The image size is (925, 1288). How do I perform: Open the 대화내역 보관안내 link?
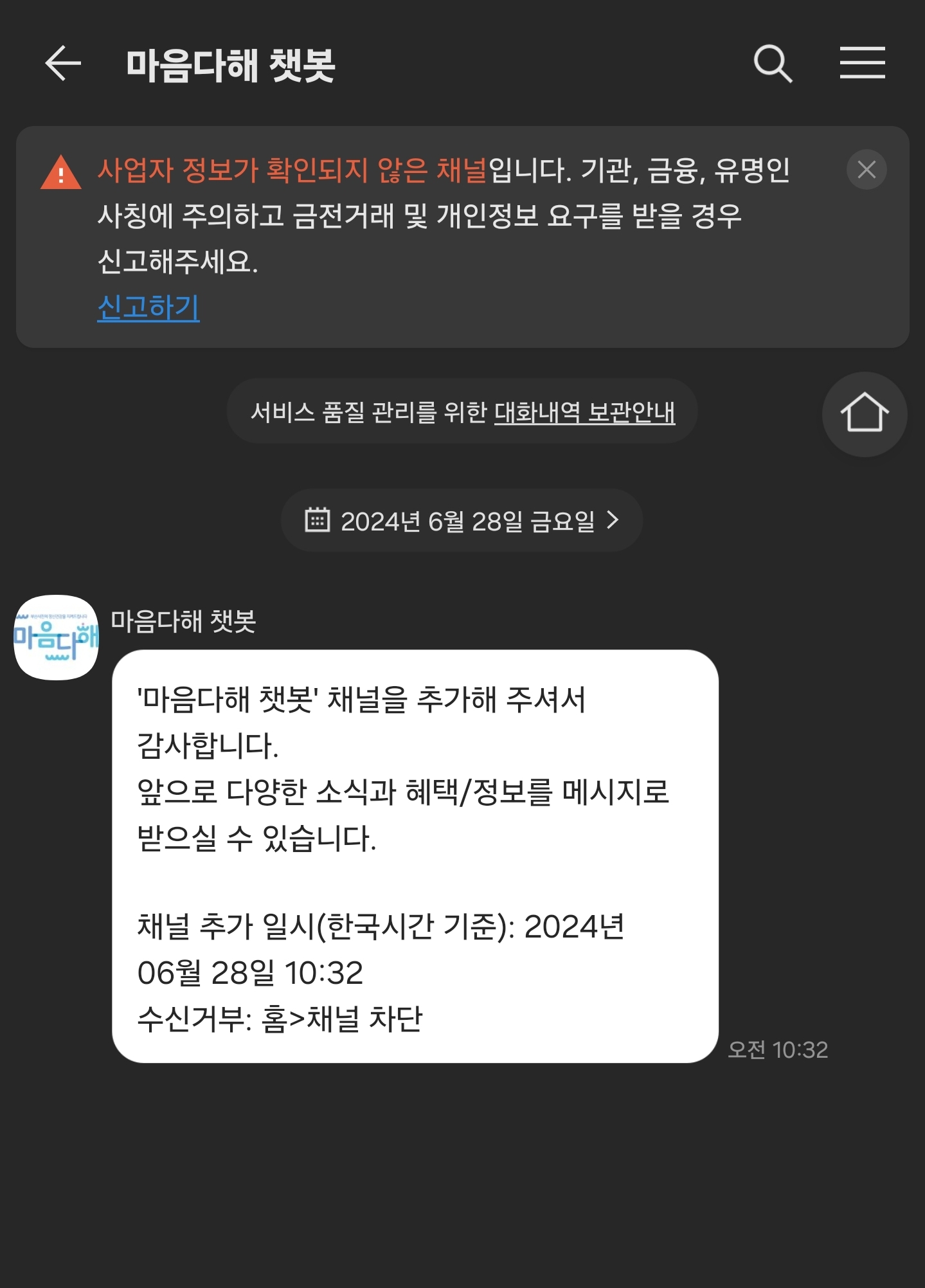click(x=584, y=412)
